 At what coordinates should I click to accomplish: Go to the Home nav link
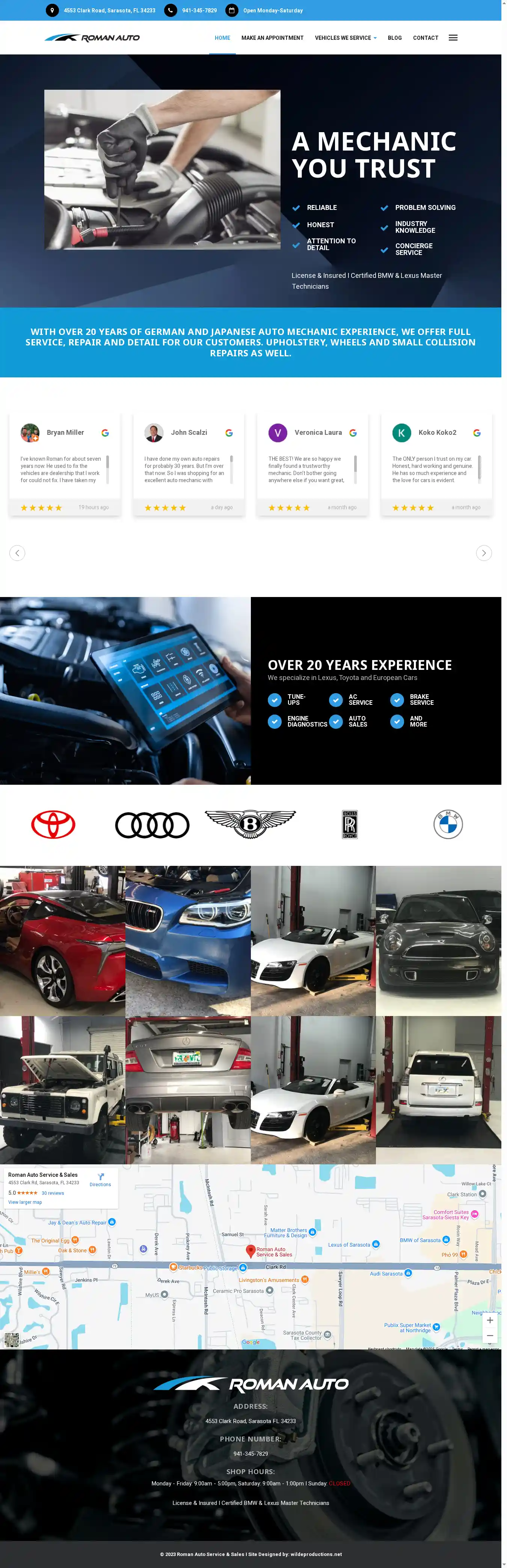(x=222, y=38)
